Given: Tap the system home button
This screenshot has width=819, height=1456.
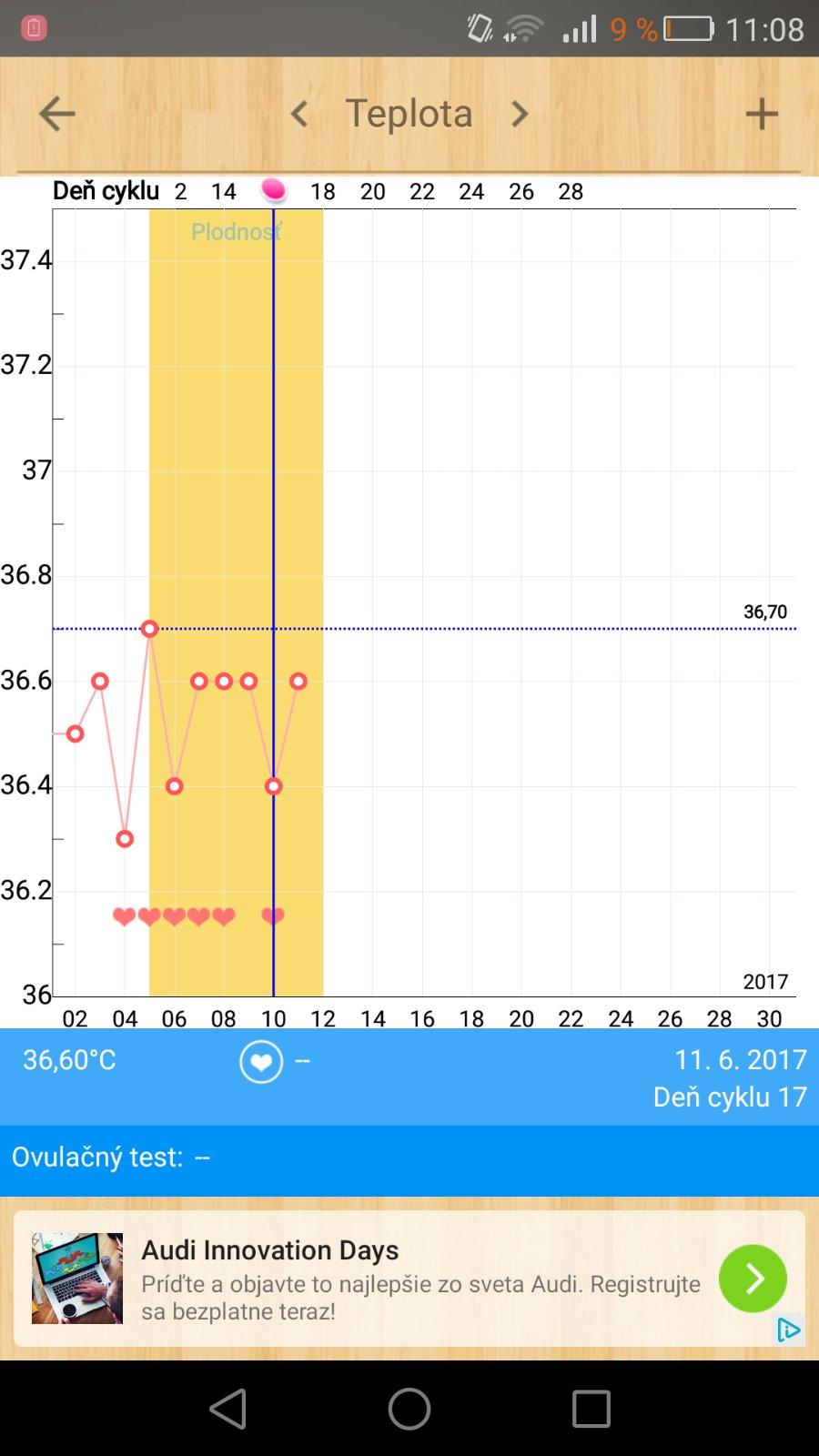Looking at the screenshot, I should coord(409,1409).
